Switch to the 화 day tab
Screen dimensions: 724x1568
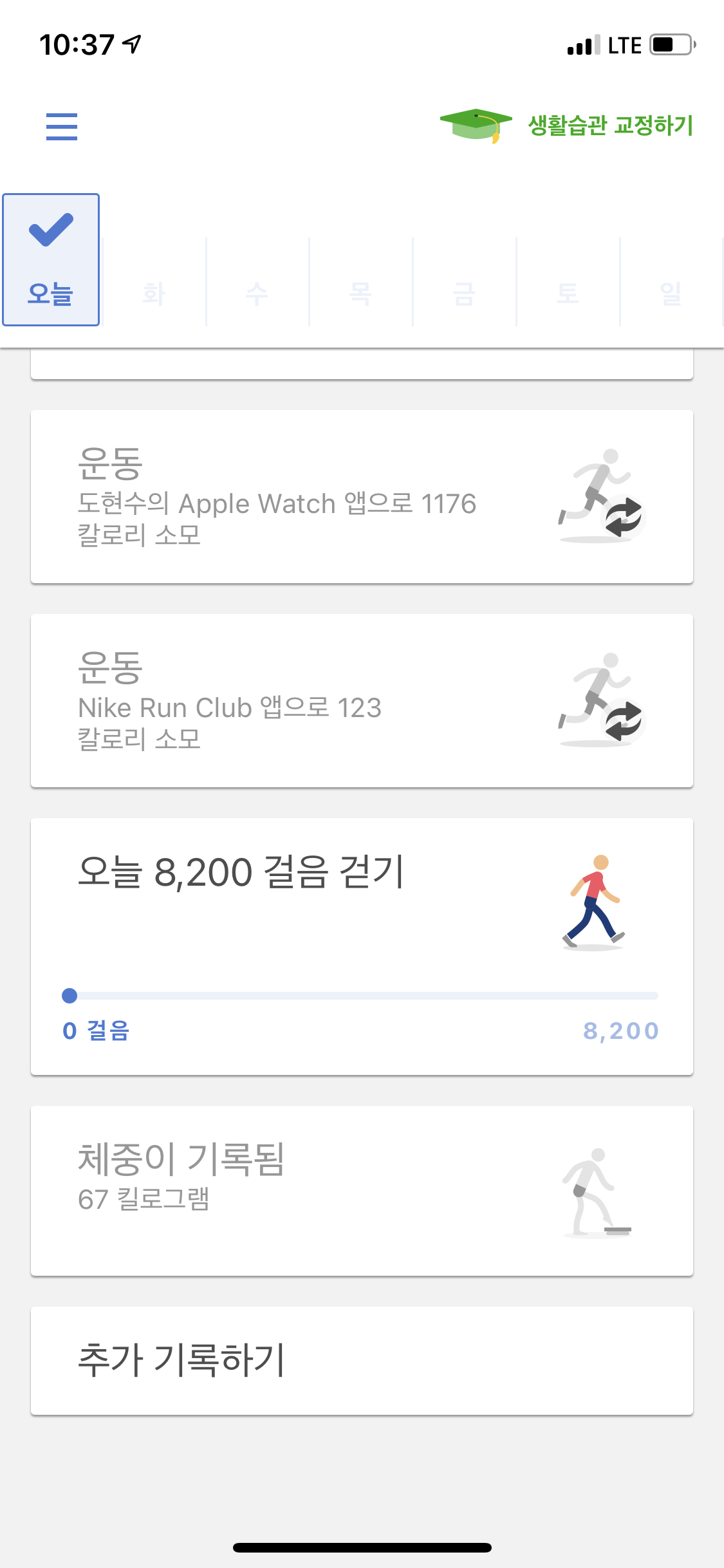154,281
